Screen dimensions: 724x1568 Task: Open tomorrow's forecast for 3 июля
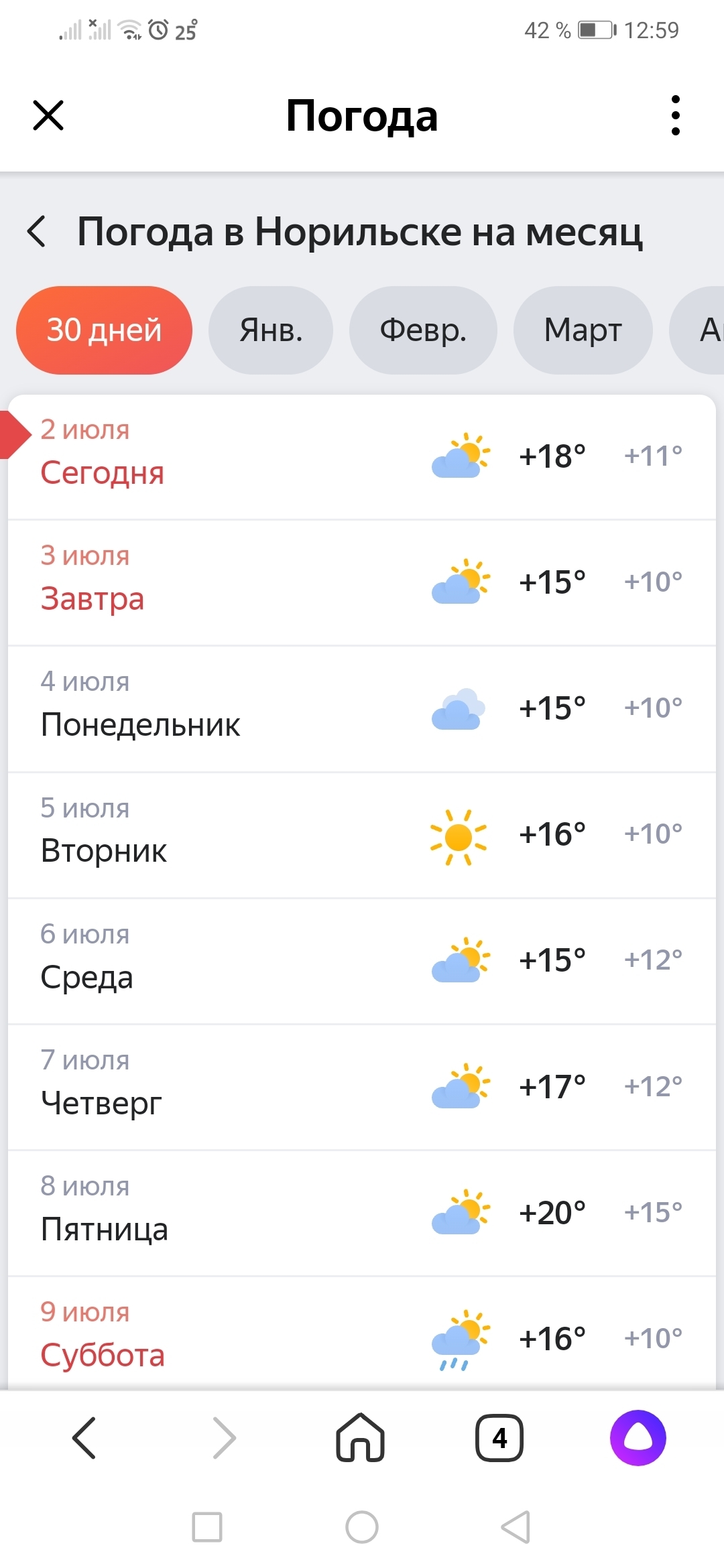[x=362, y=582]
